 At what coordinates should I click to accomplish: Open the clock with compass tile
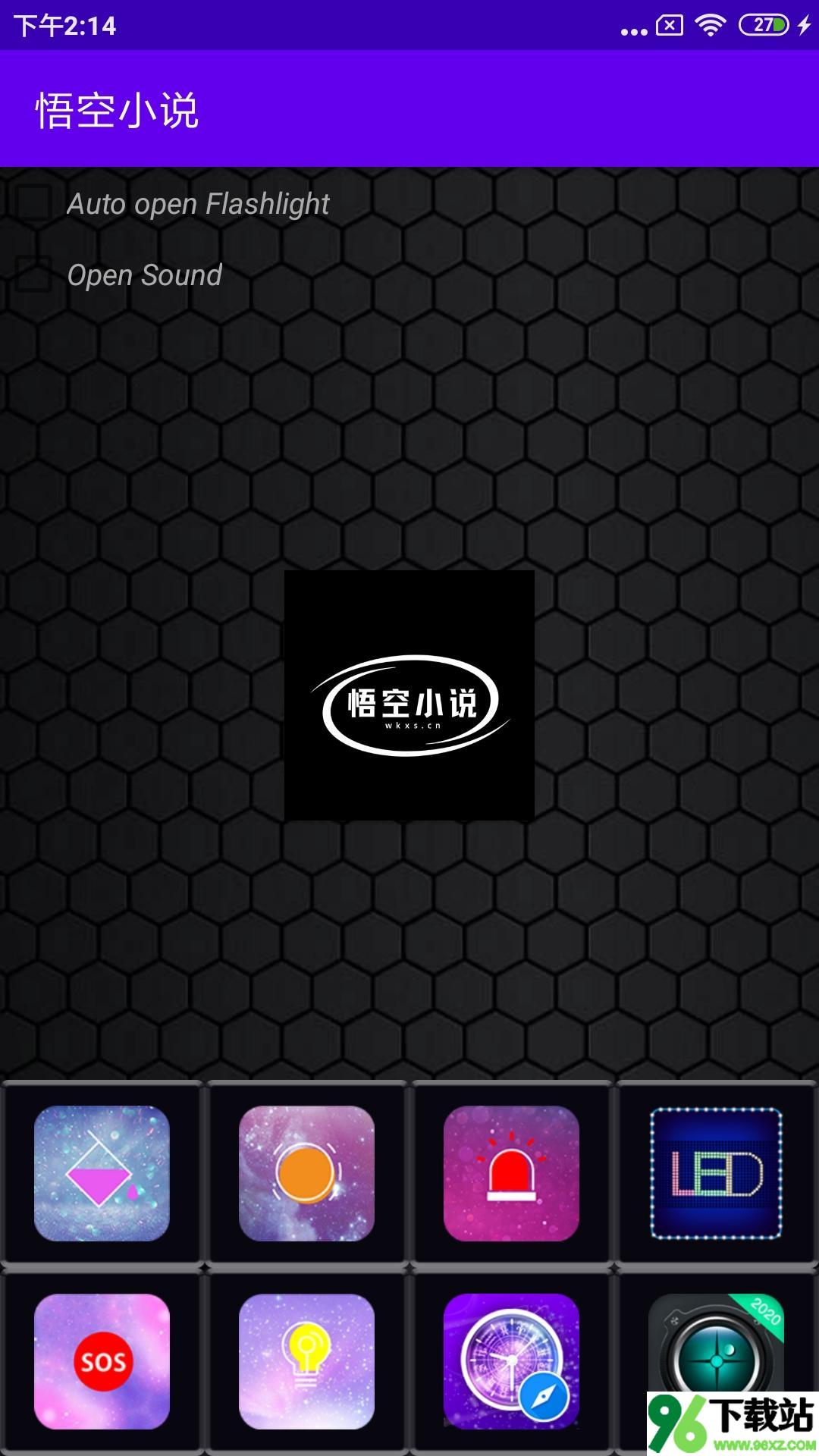511,1361
